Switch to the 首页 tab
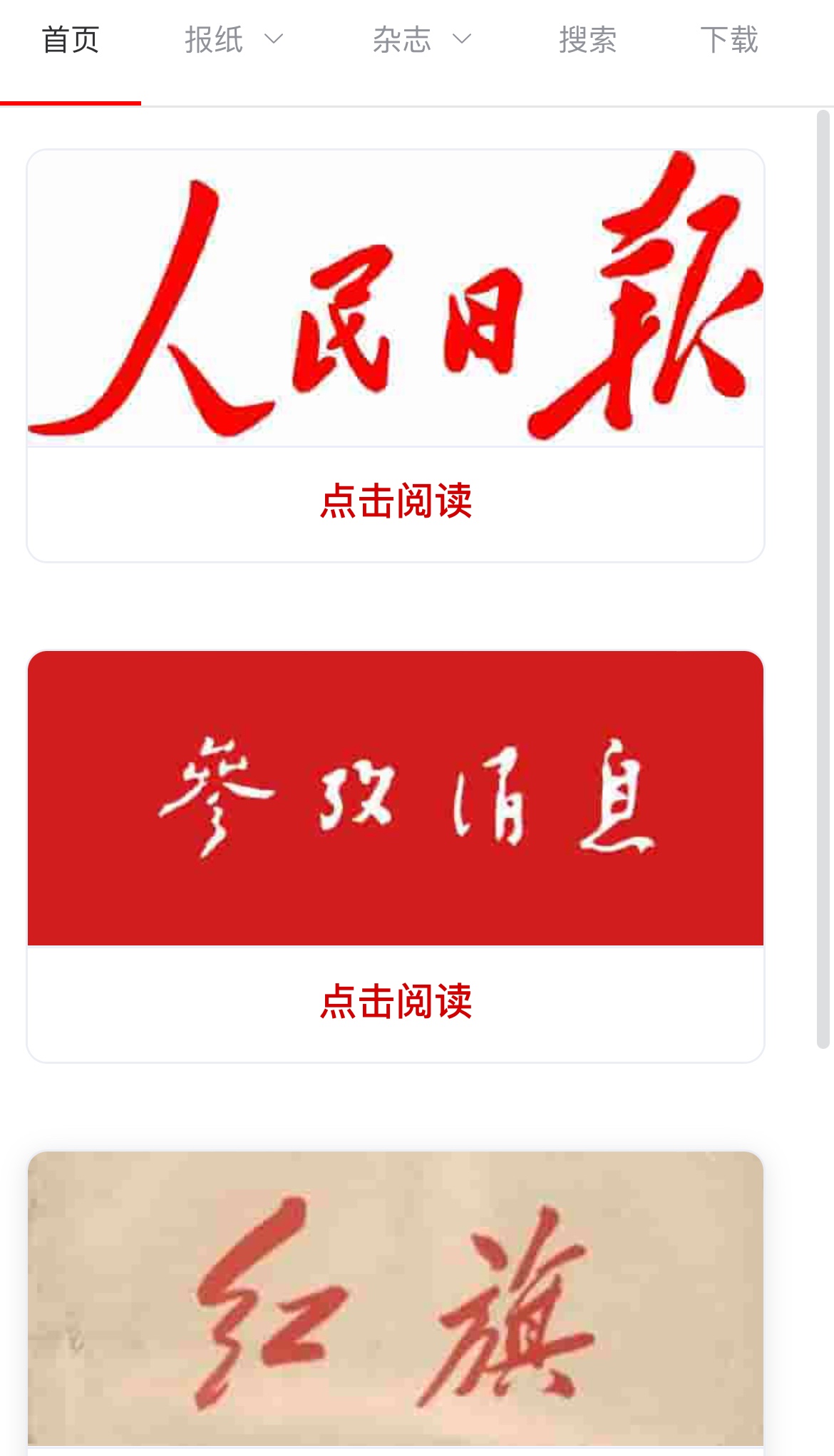834x1456 pixels. pos(70,40)
